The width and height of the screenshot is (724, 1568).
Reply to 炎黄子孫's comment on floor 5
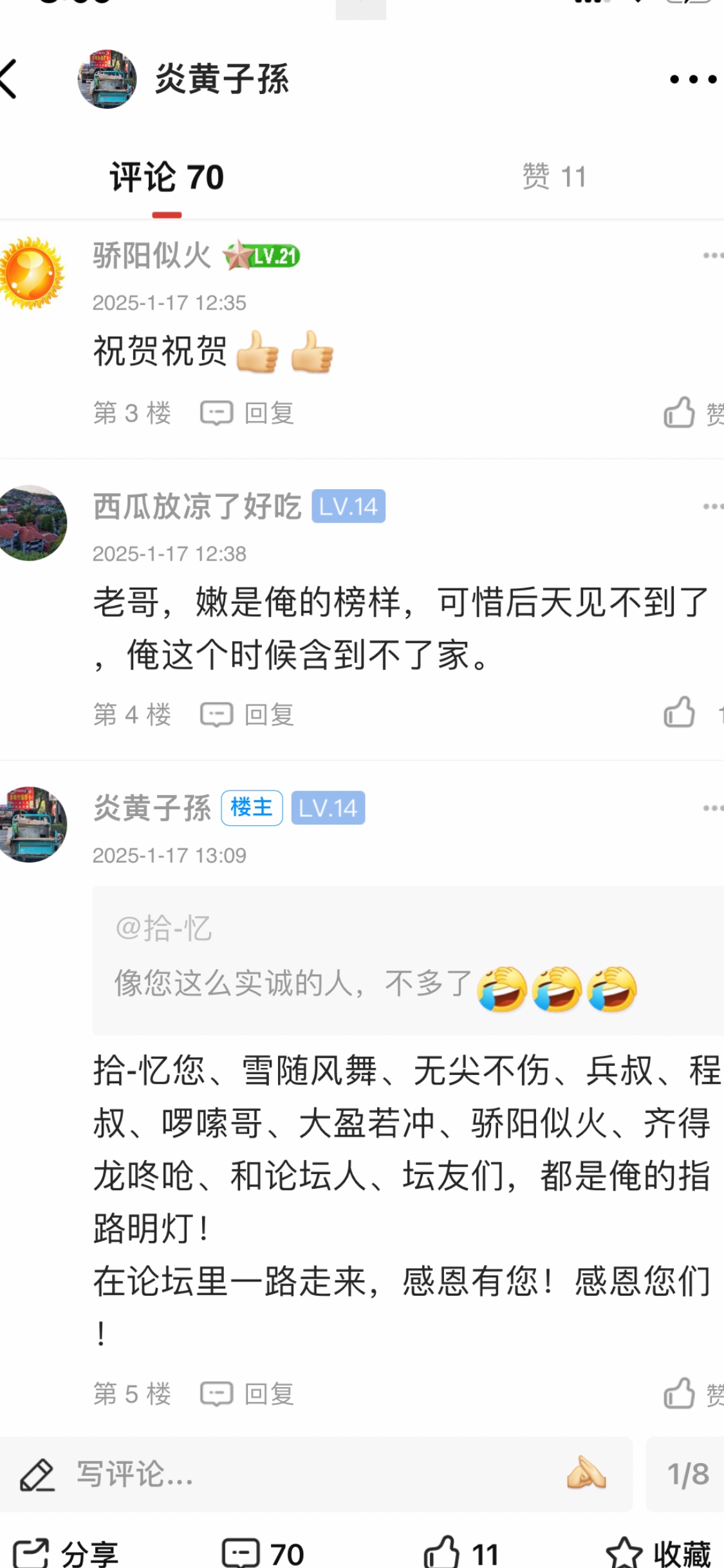tap(248, 1394)
